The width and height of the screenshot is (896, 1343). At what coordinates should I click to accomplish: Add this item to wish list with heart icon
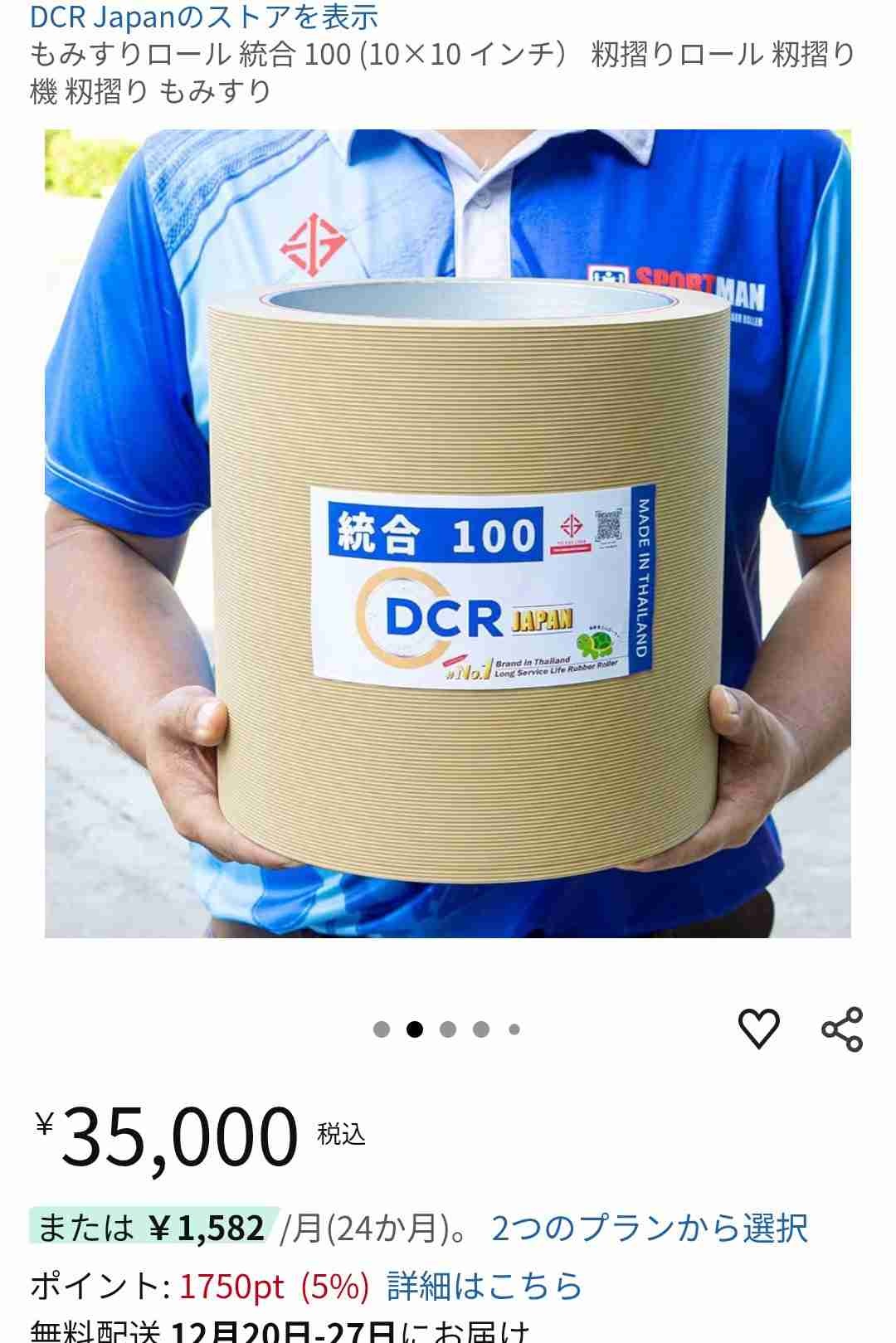pos(758,1029)
